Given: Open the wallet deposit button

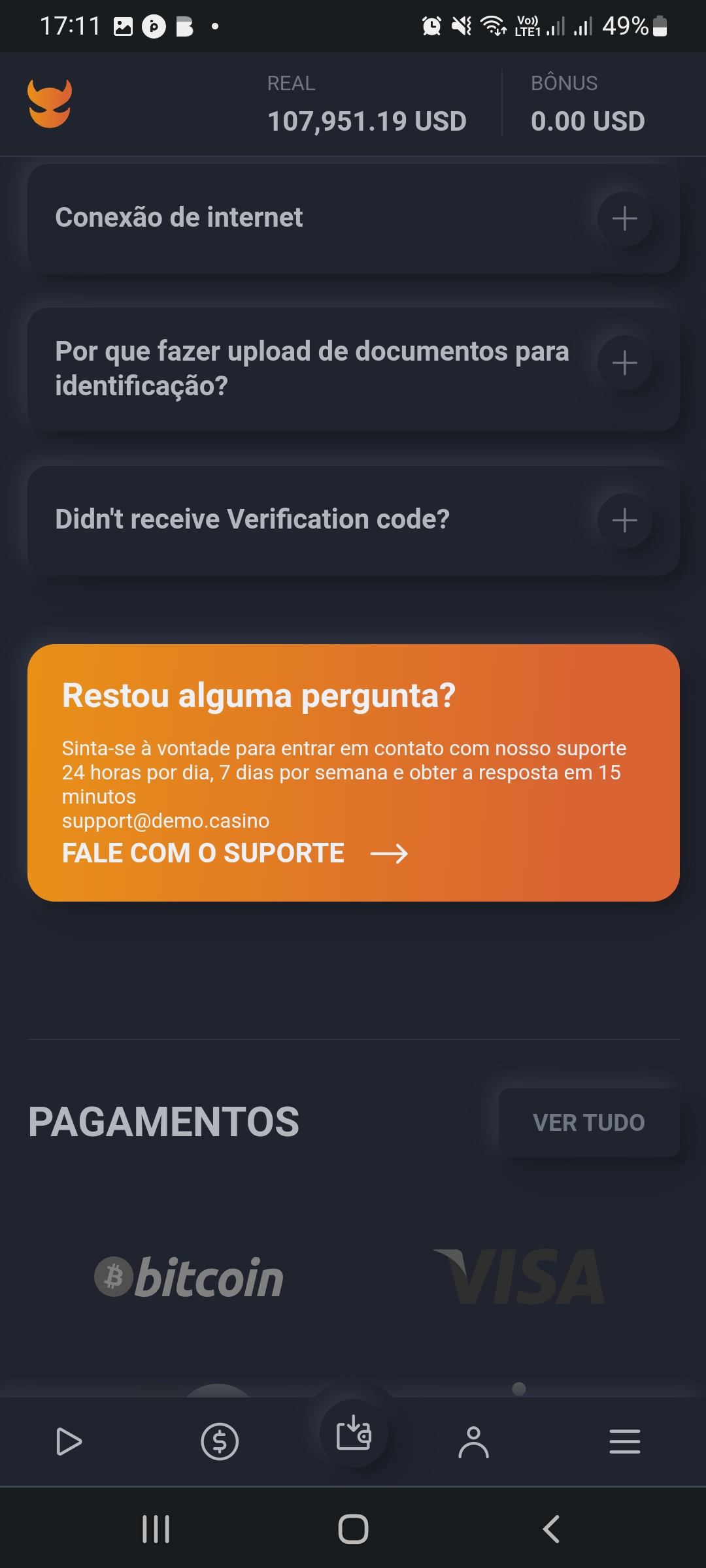Looking at the screenshot, I should click(x=354, y=1434).
